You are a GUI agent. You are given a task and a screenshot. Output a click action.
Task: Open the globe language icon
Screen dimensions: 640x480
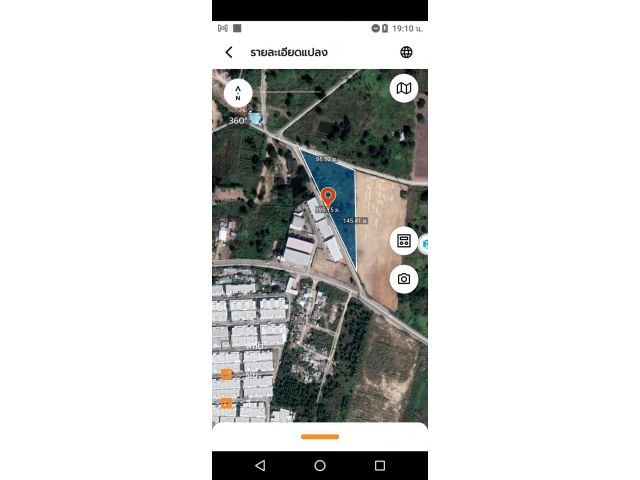click(406, 52)
